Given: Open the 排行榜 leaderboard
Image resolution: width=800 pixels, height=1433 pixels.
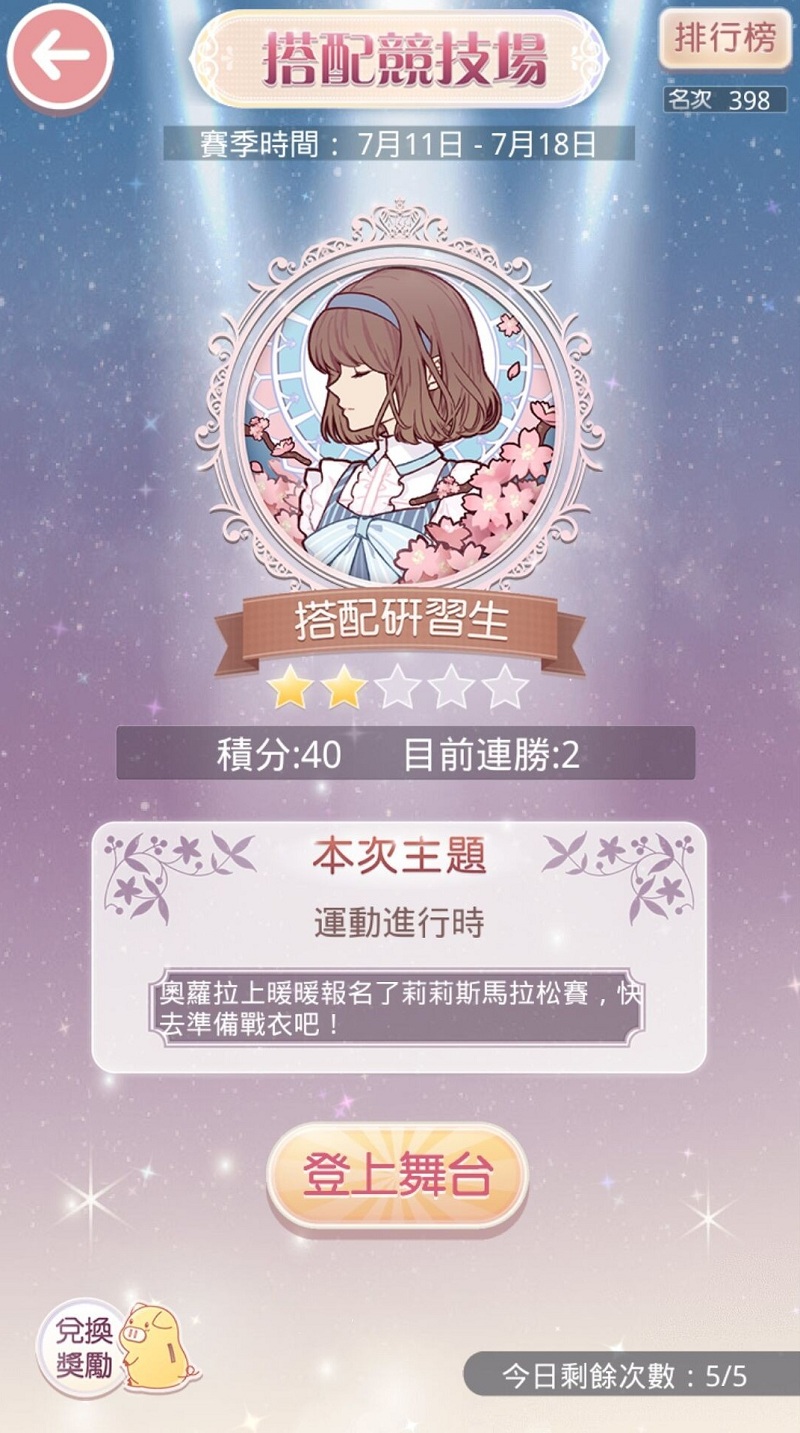Looking at the screenshot, I should [725, 40].
